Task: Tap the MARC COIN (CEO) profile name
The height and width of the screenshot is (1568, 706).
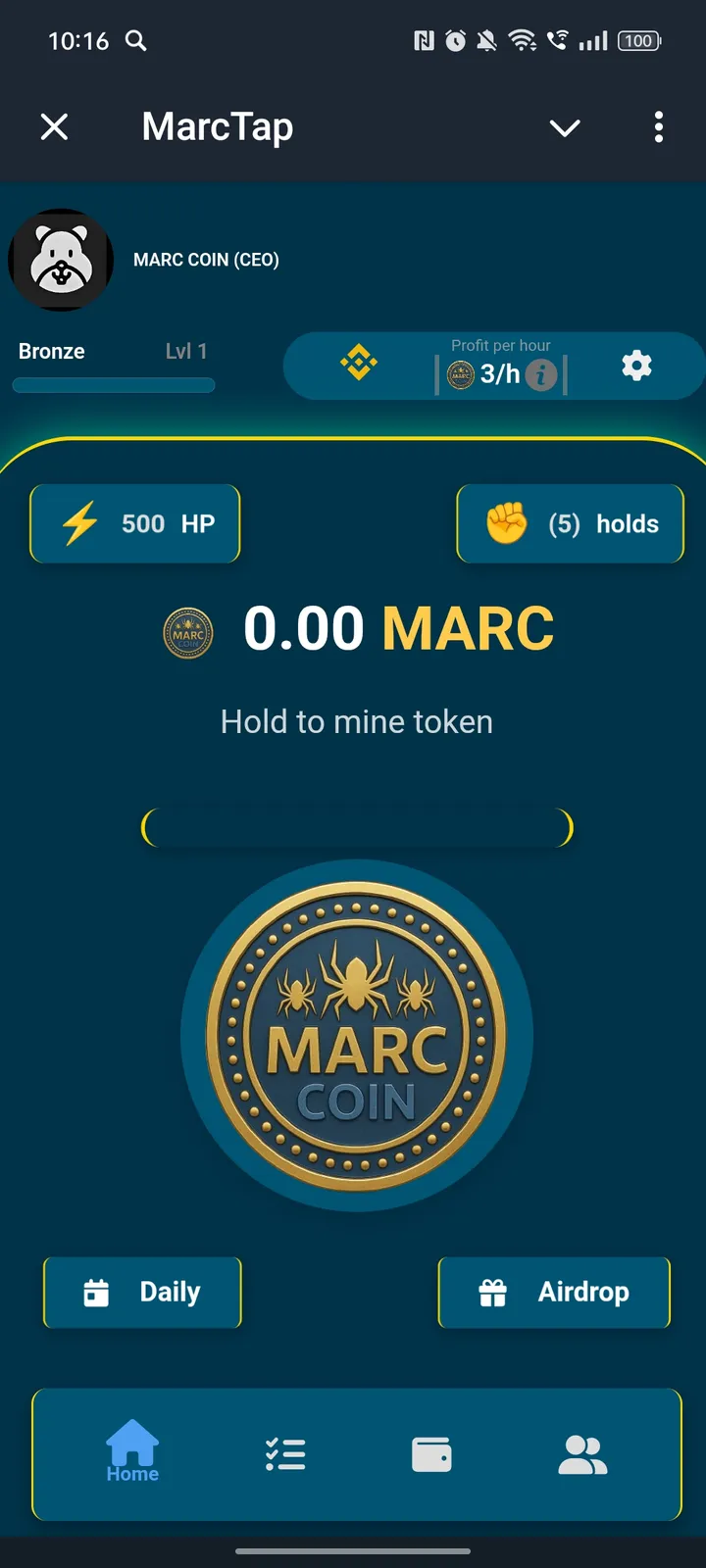Action: point(207,260)
